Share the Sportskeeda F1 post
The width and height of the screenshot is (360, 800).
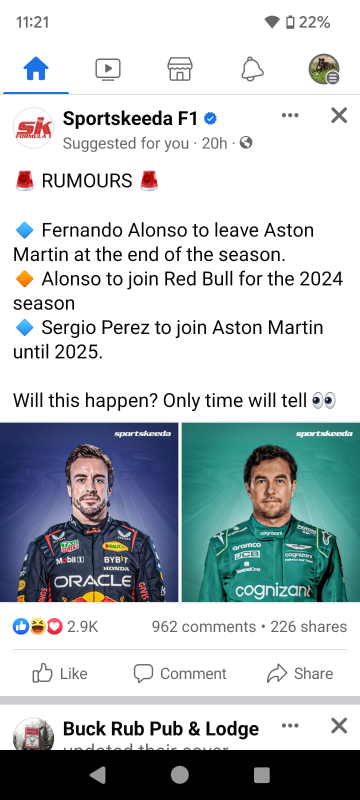(300, 673)
